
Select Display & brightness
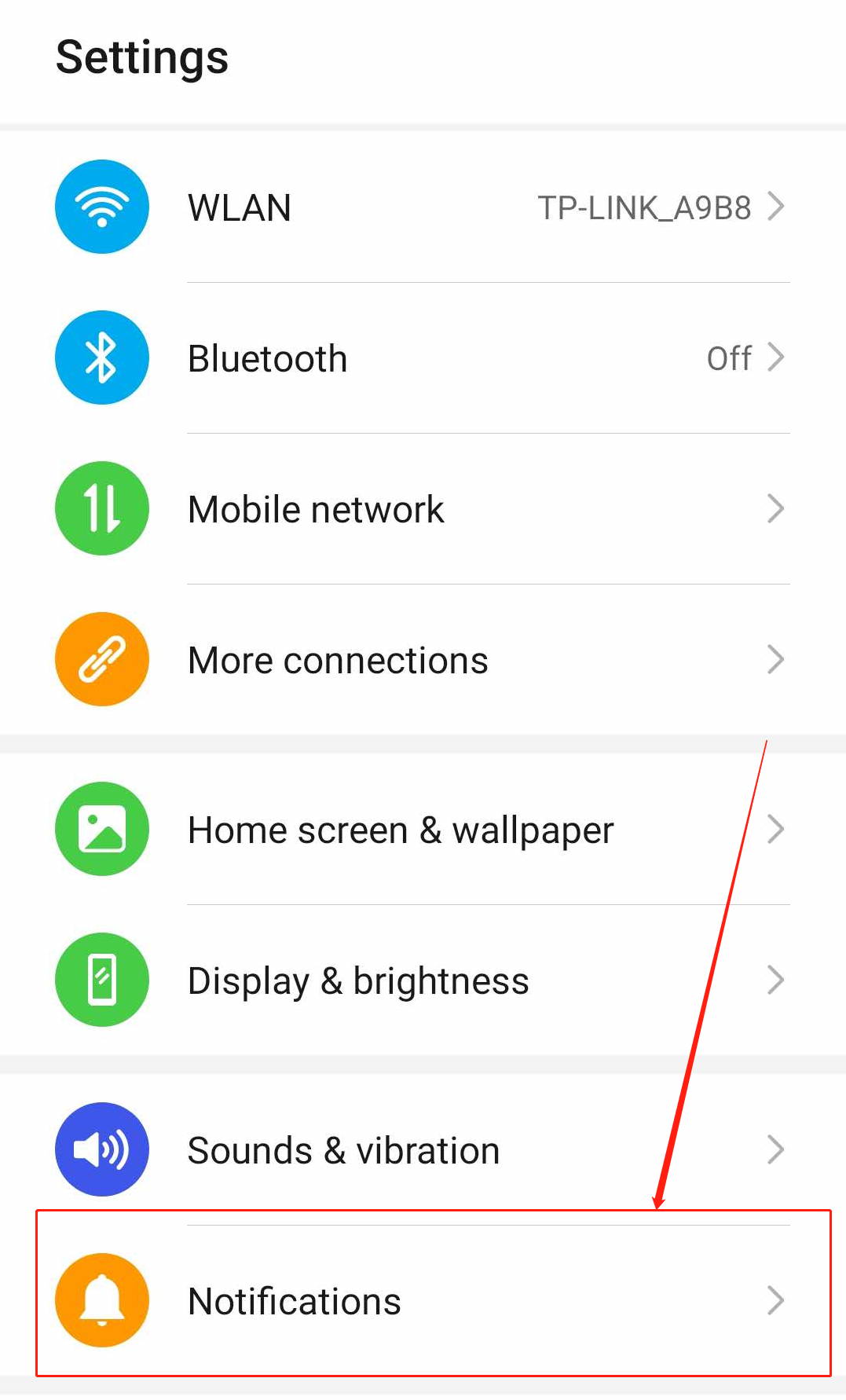pos(423,980)
